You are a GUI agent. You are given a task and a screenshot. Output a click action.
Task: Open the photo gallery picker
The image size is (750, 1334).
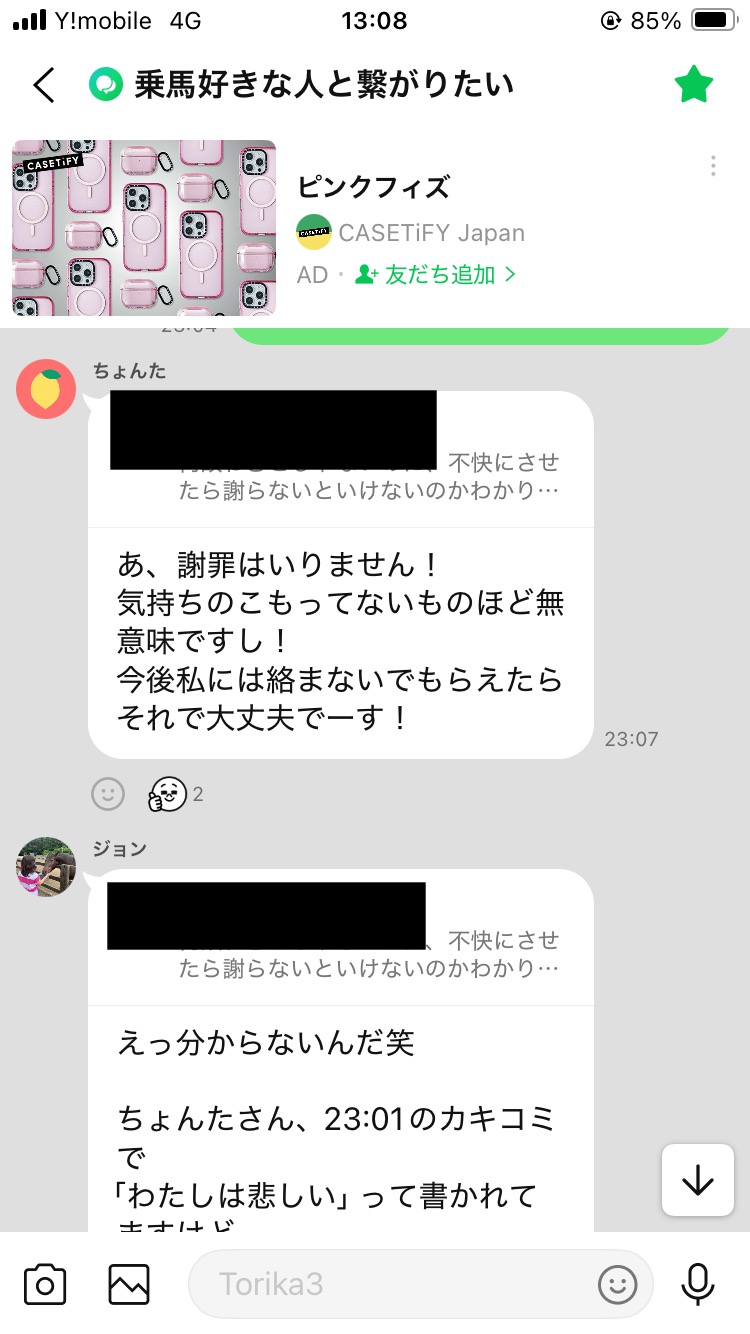click(129, 1284)
